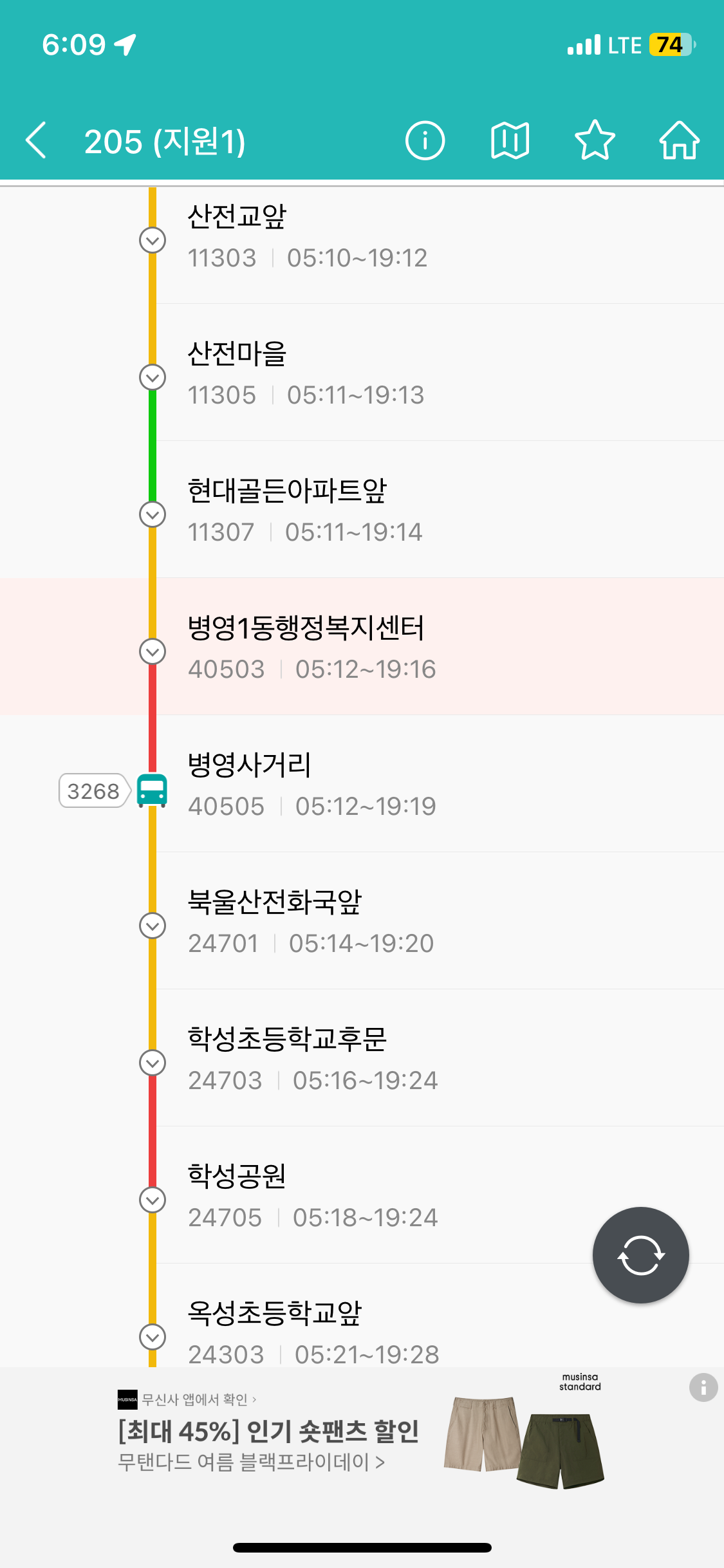Open stop 산전교앞 11303
This screenshot has height=1568, width=724.
point(386,238)
